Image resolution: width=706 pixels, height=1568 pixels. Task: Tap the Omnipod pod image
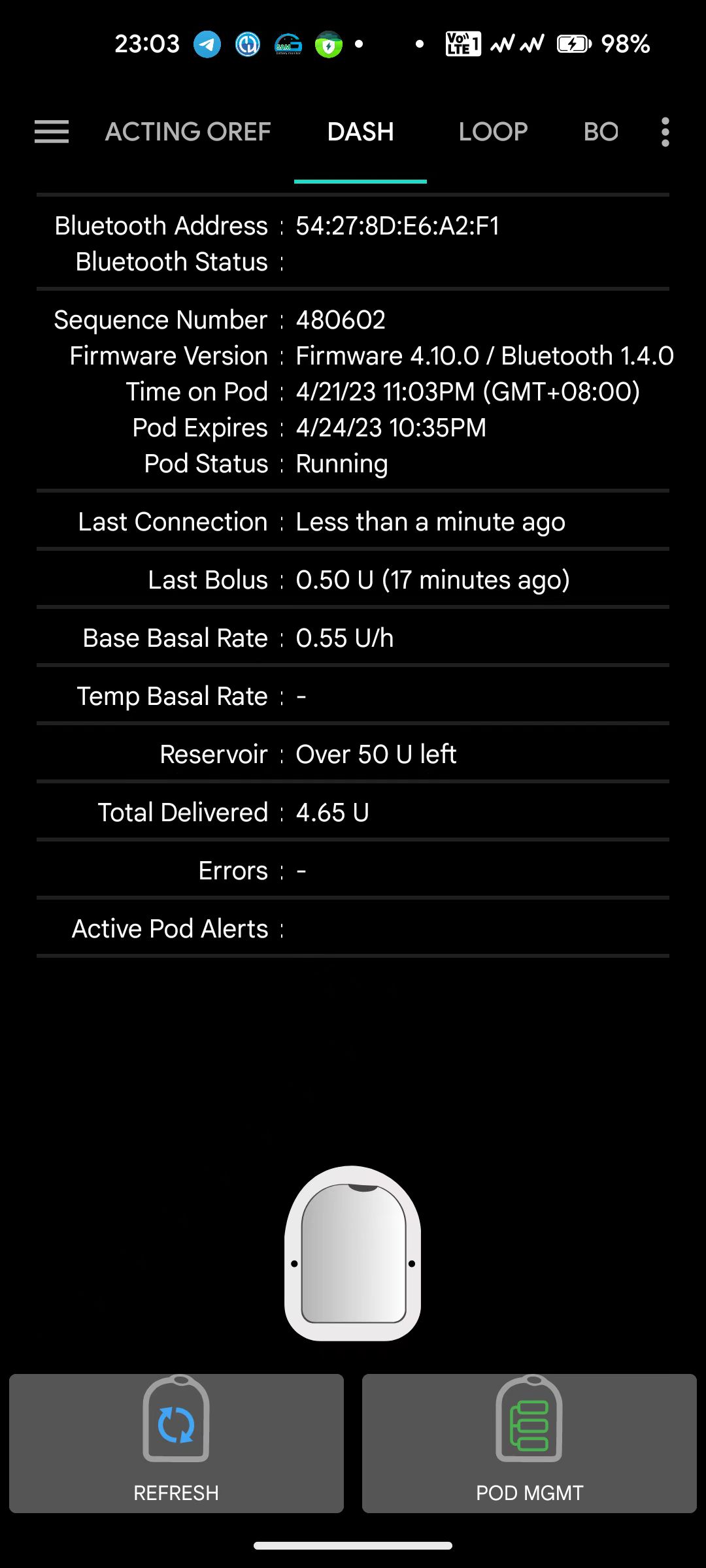[x=353, y=1254]
